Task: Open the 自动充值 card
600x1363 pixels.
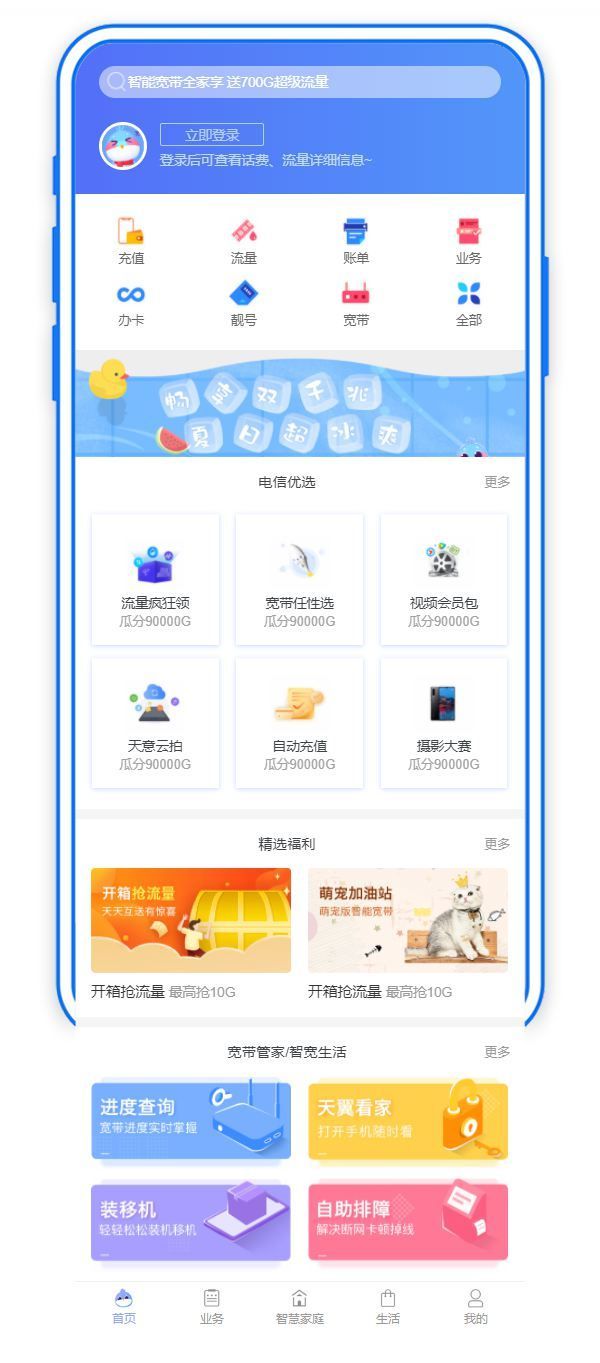Action: 299,723
